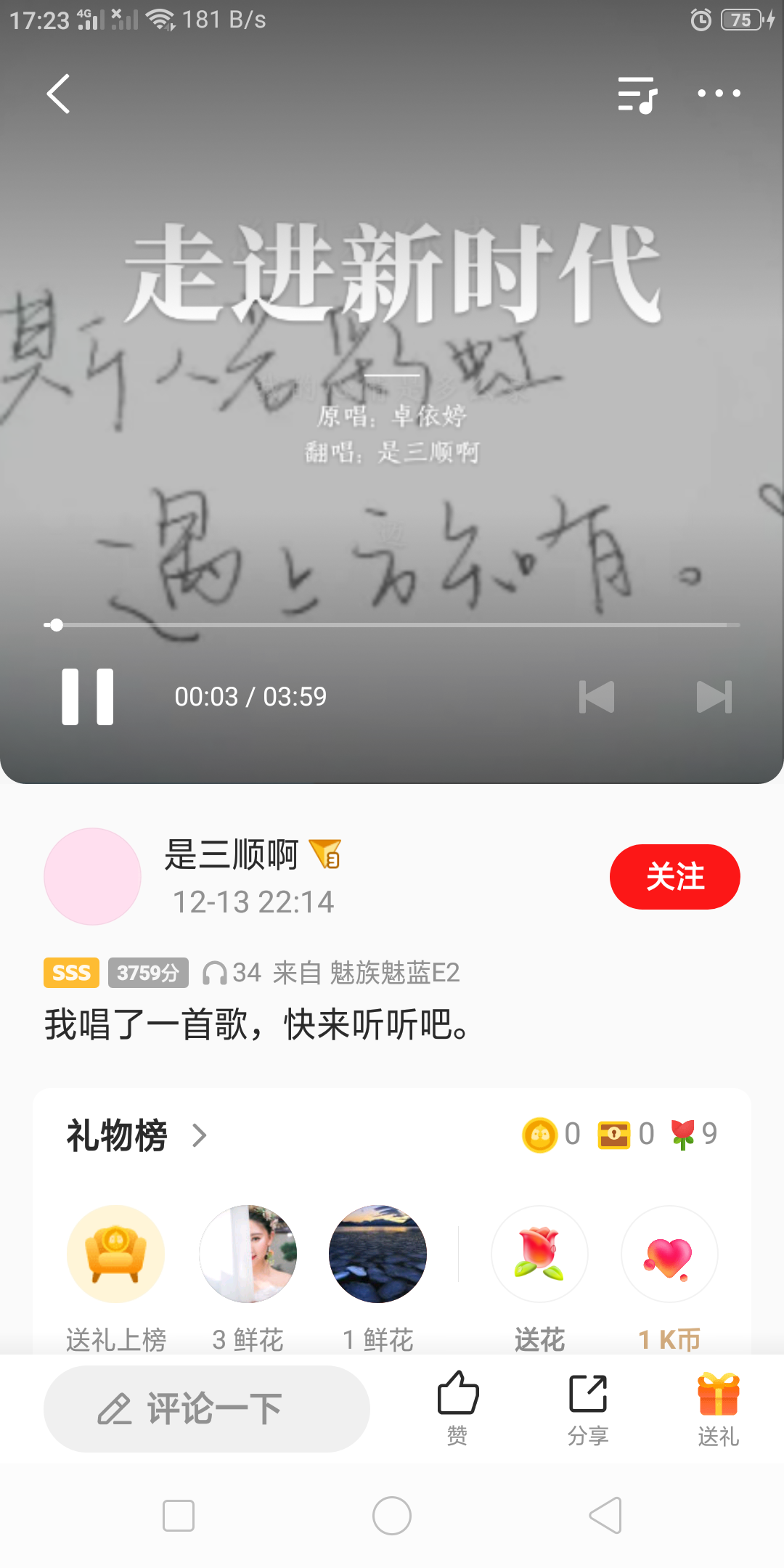Send a flower with 送花

539,1254
